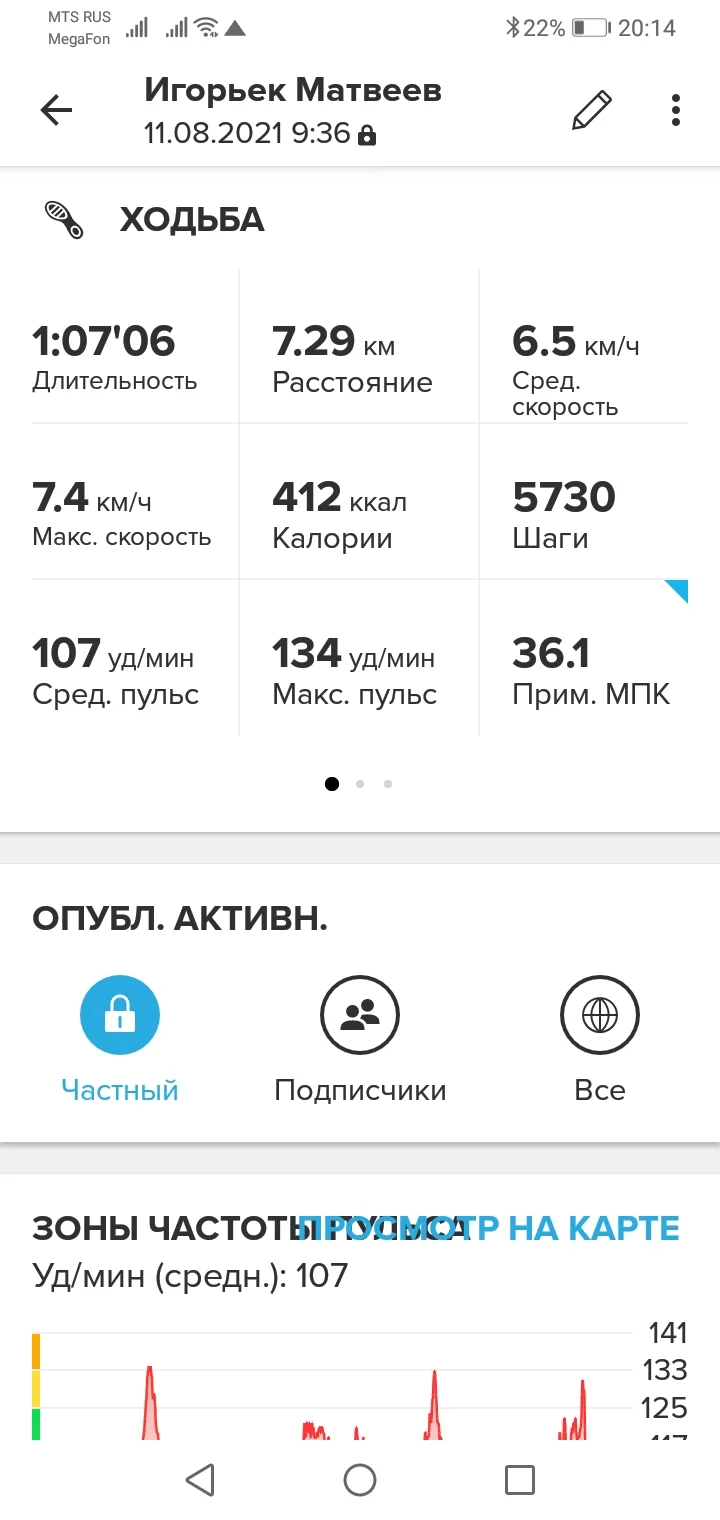The height and width of the screenshot is (1520, 720).
Task: Go back using the top arrow
Action: pos(57,110)
